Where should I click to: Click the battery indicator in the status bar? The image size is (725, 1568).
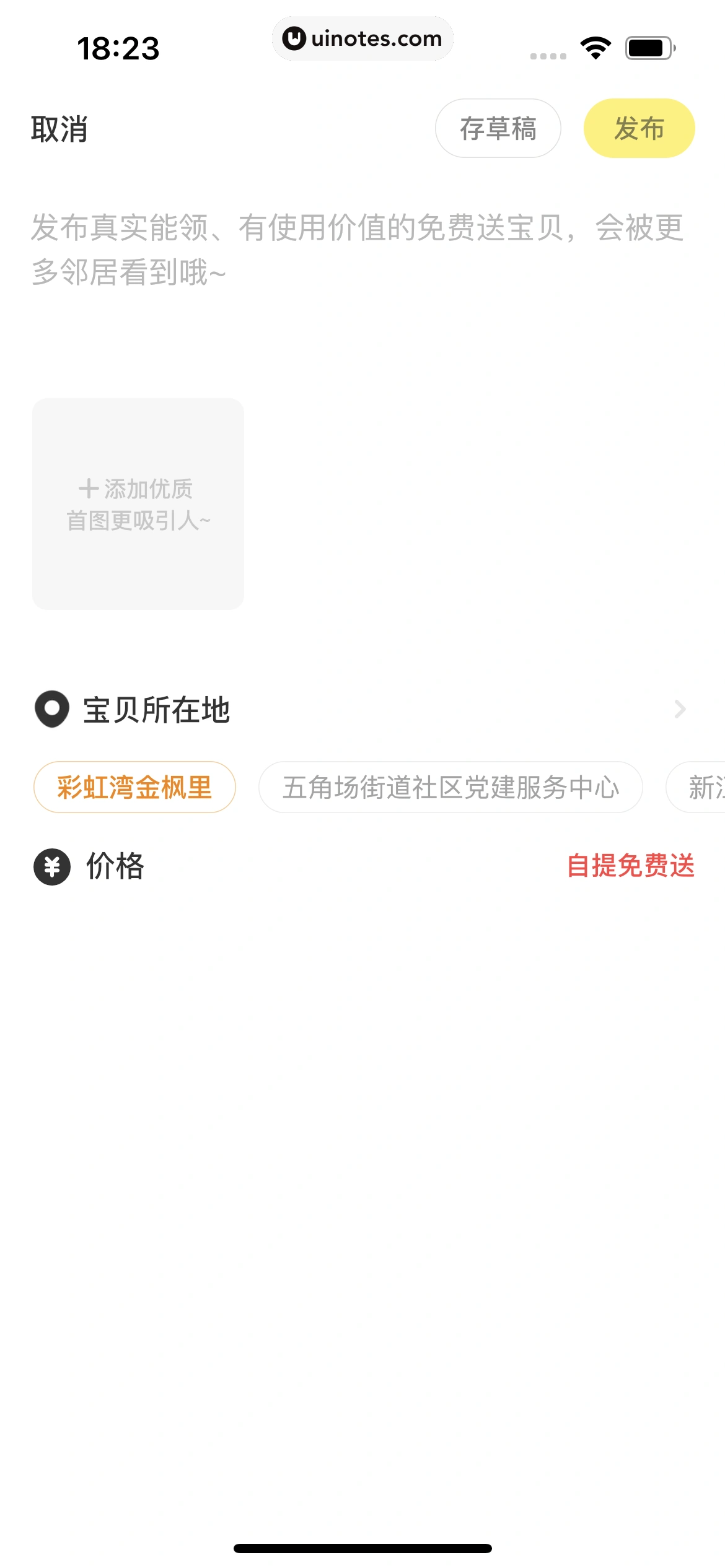tap(649, 46)
